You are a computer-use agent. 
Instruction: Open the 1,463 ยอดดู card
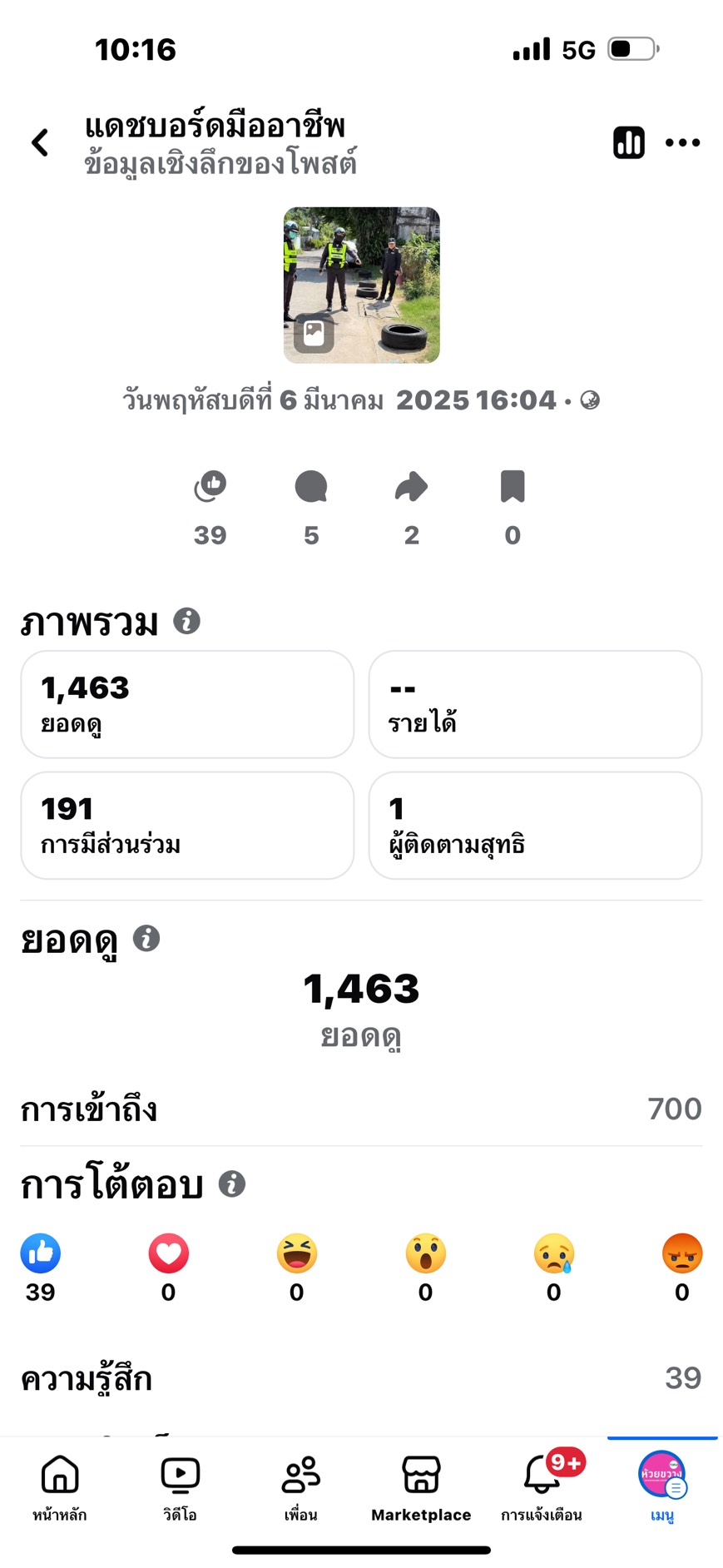tap(187, 704)
